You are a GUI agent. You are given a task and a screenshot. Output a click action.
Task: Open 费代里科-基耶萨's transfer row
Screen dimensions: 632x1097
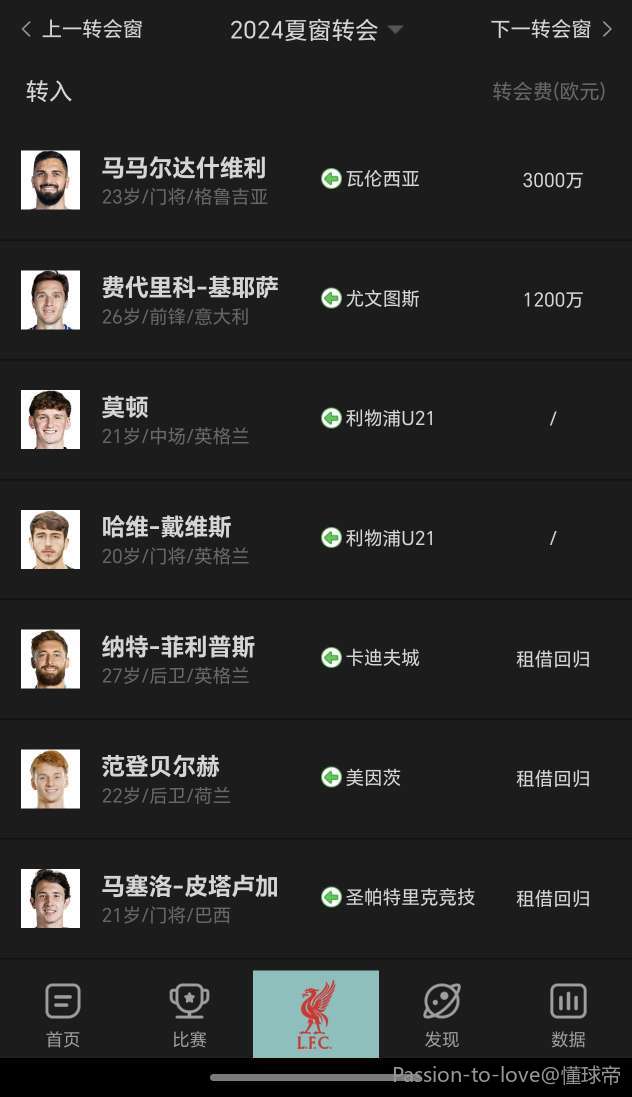[x=315, y=300]
